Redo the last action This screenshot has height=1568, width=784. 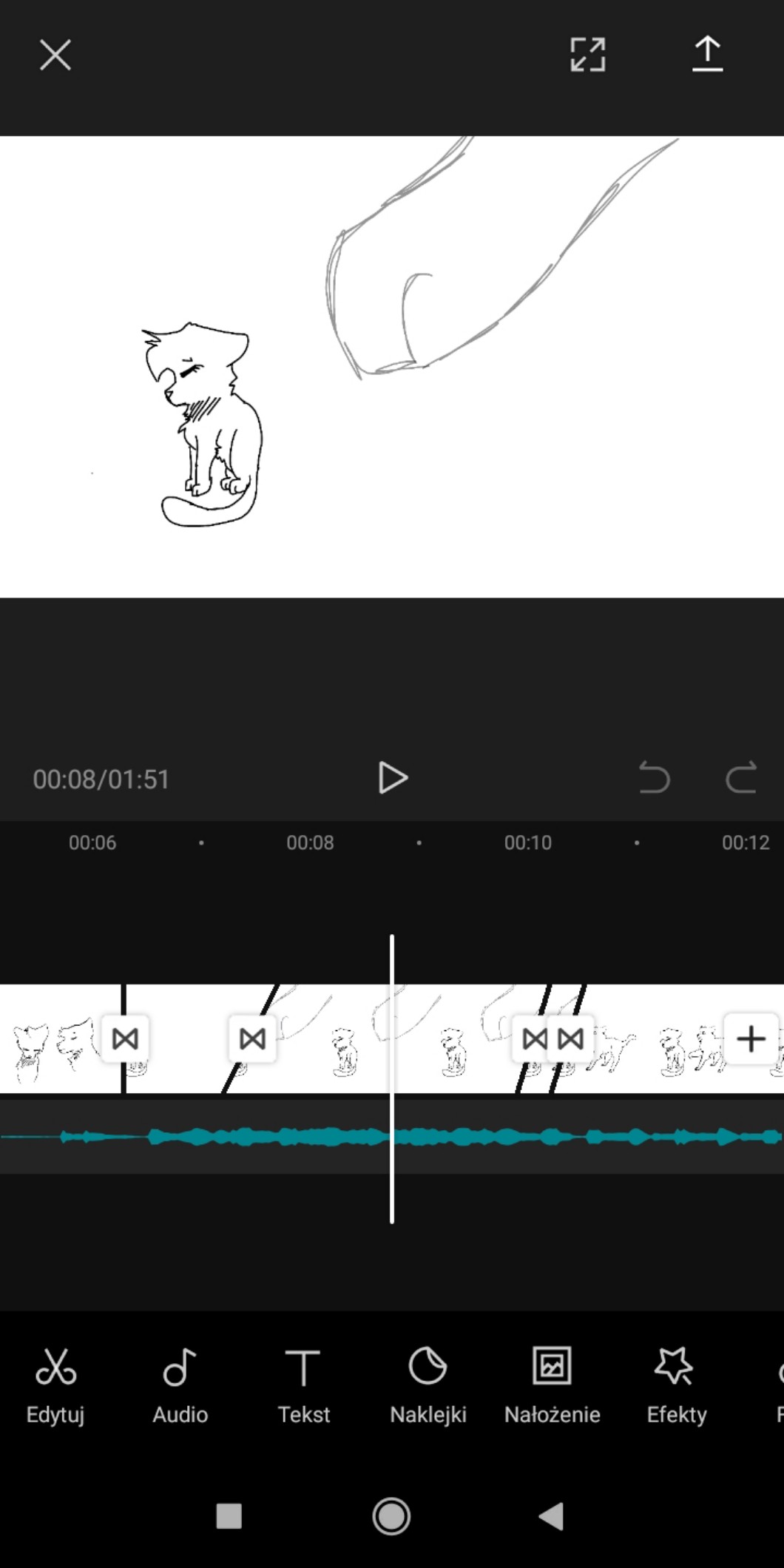pyautogui.click(x=740, y=778)
